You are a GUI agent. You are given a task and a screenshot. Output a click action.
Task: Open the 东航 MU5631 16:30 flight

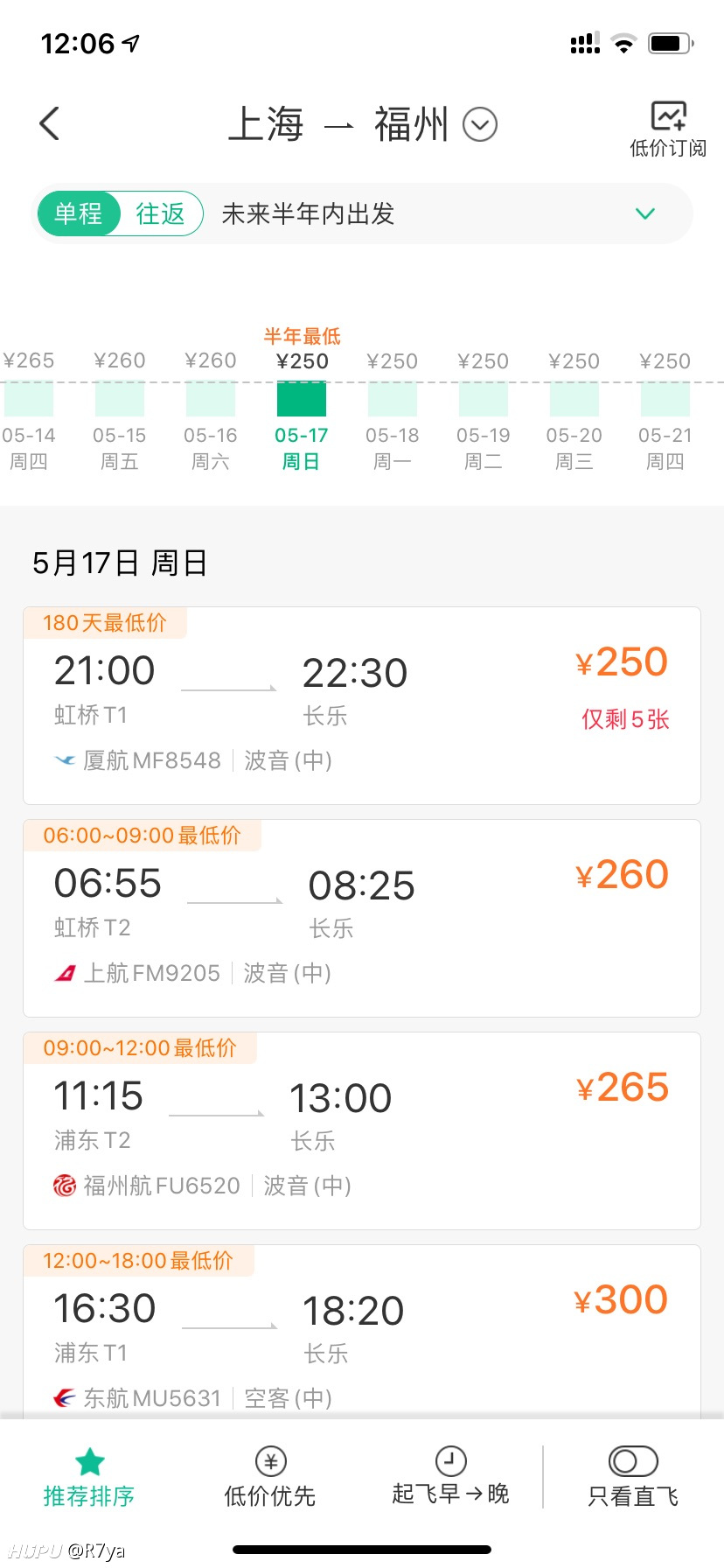(362, 1330)
